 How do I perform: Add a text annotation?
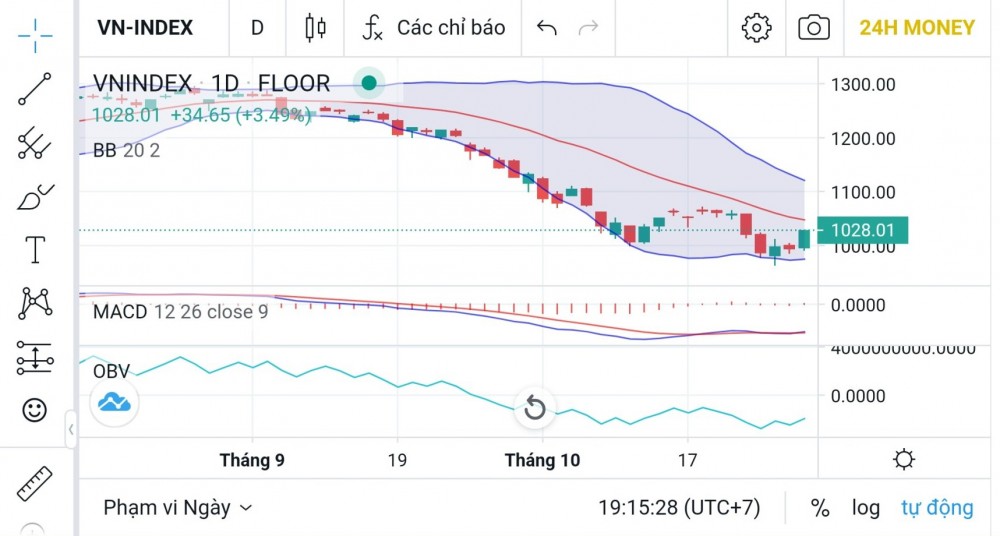point(35,249)
